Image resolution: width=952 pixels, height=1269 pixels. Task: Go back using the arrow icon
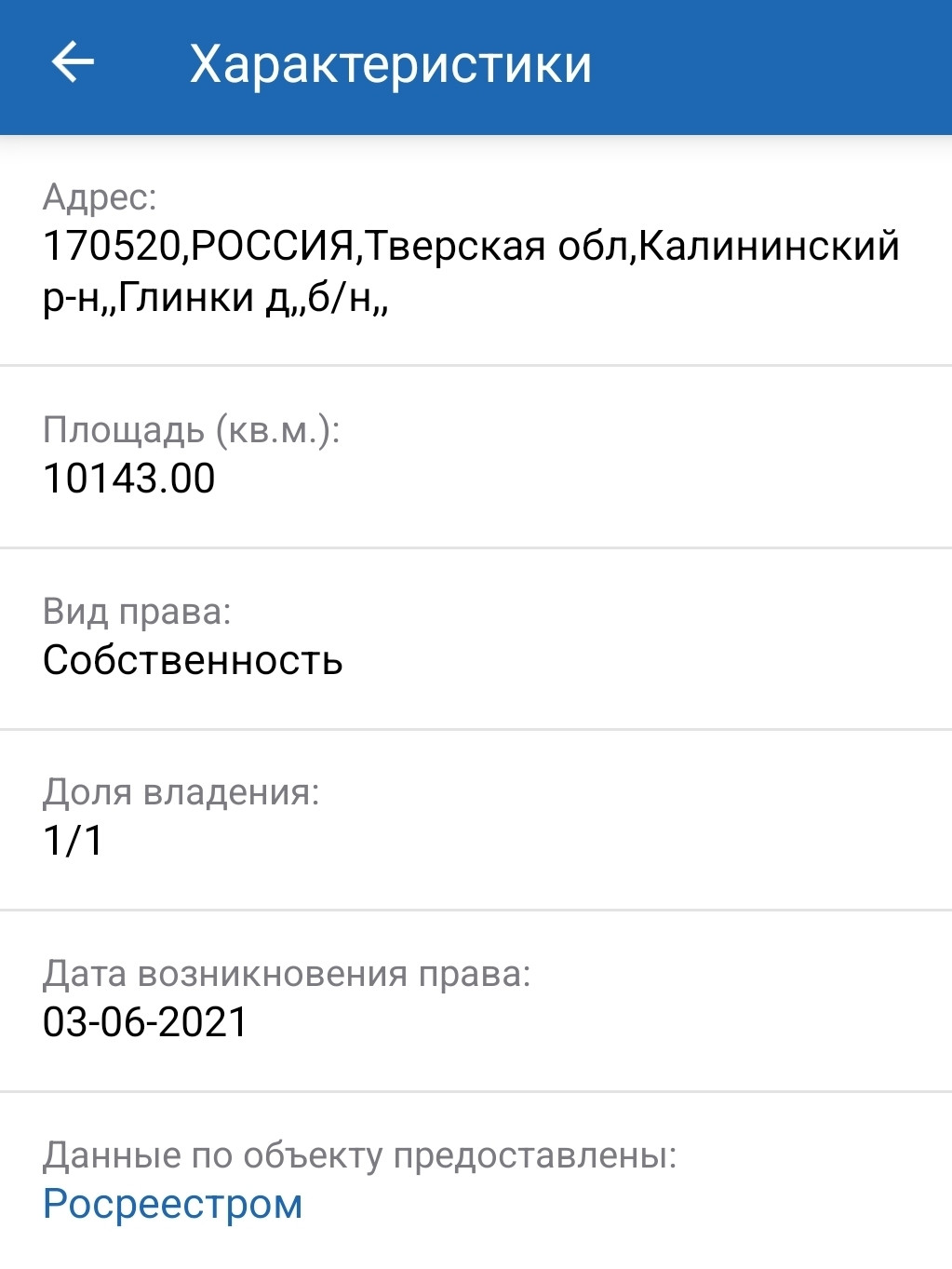pos(73,63)
